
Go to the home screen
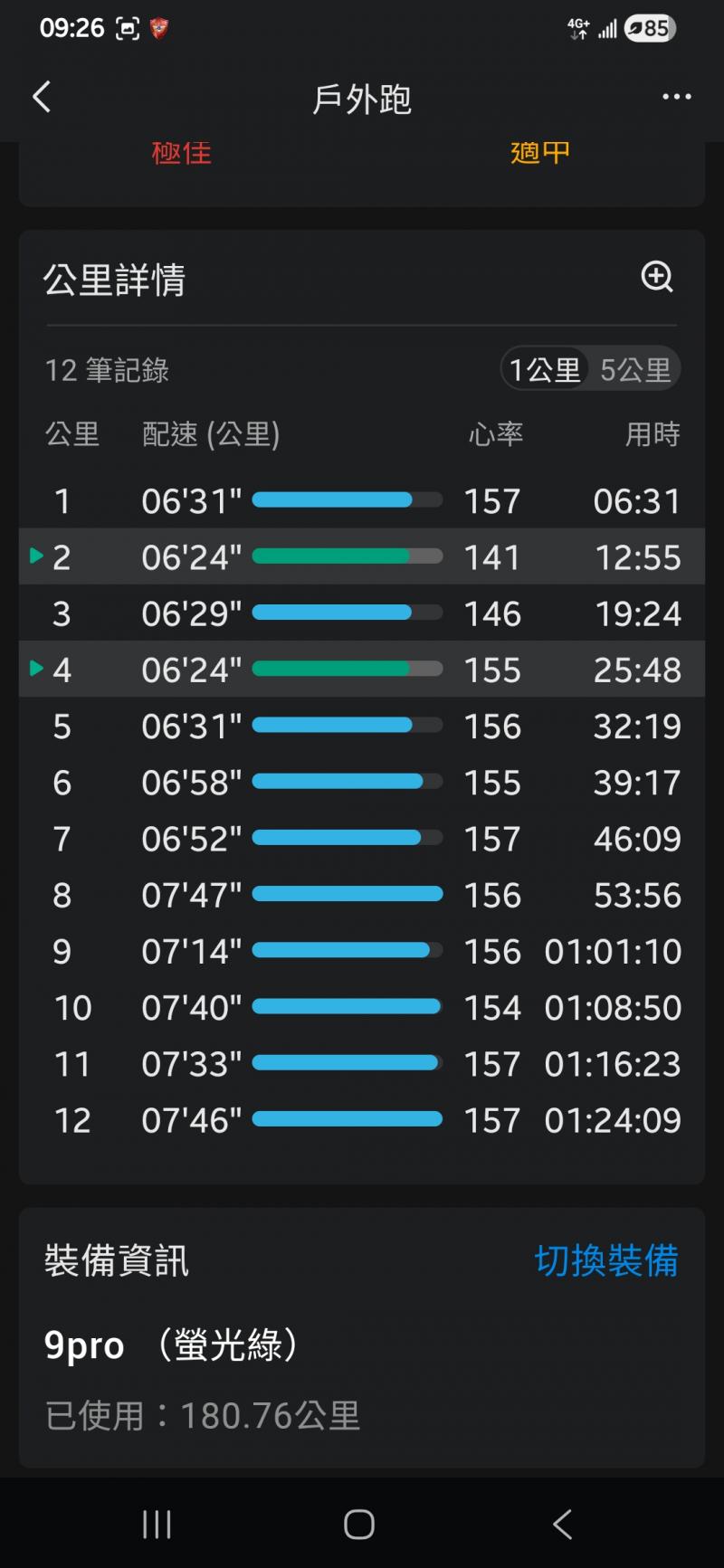(x=359, y=1525)
